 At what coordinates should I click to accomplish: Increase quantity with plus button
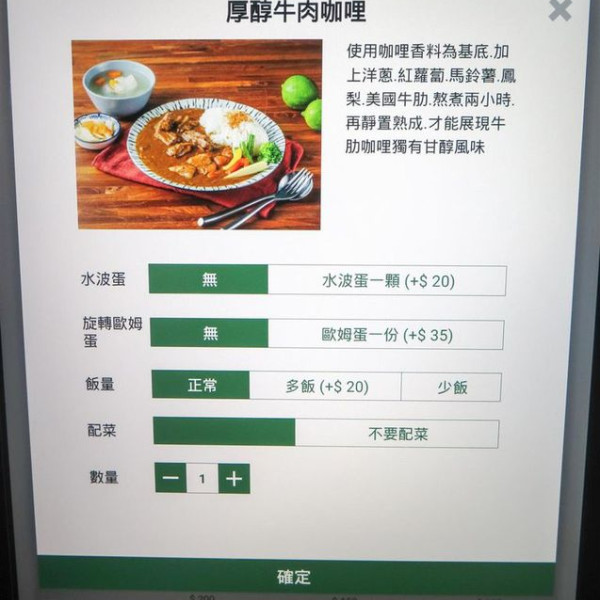pyautogui.click(x=234, y=479)
